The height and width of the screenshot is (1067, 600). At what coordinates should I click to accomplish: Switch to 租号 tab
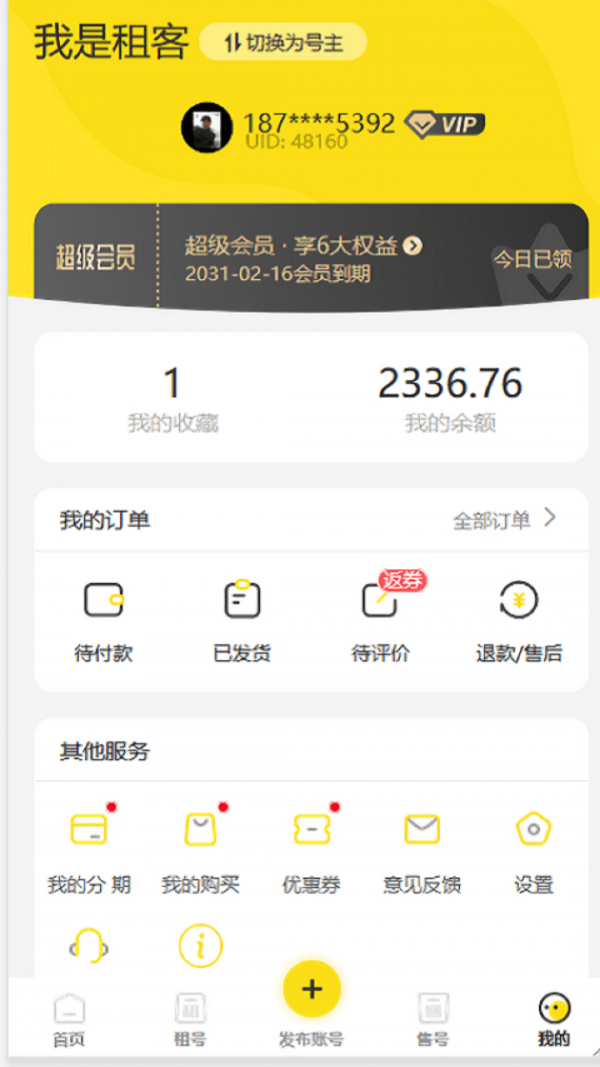(x=190, y=1020)
